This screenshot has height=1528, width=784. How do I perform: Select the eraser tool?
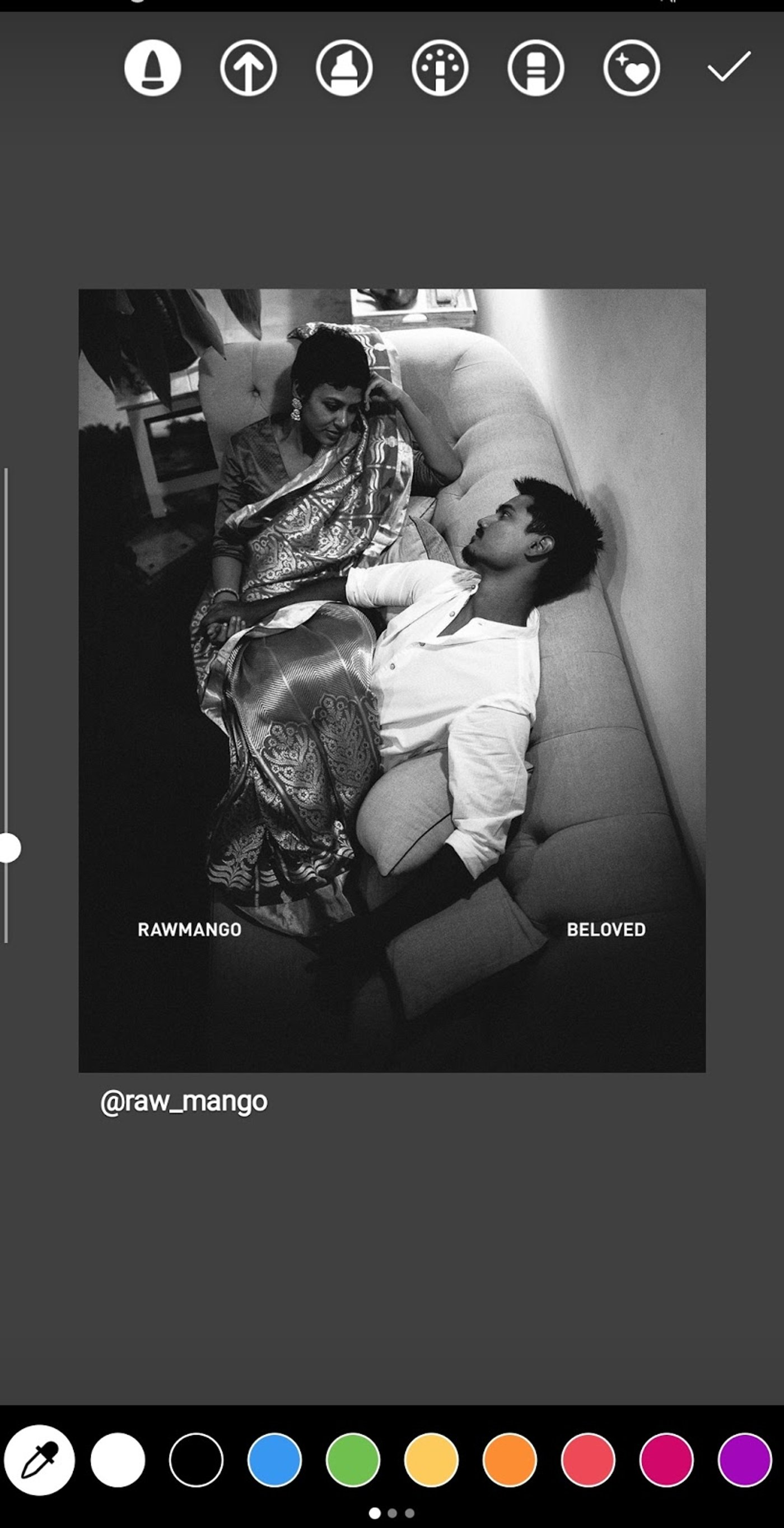click(536, 68)
